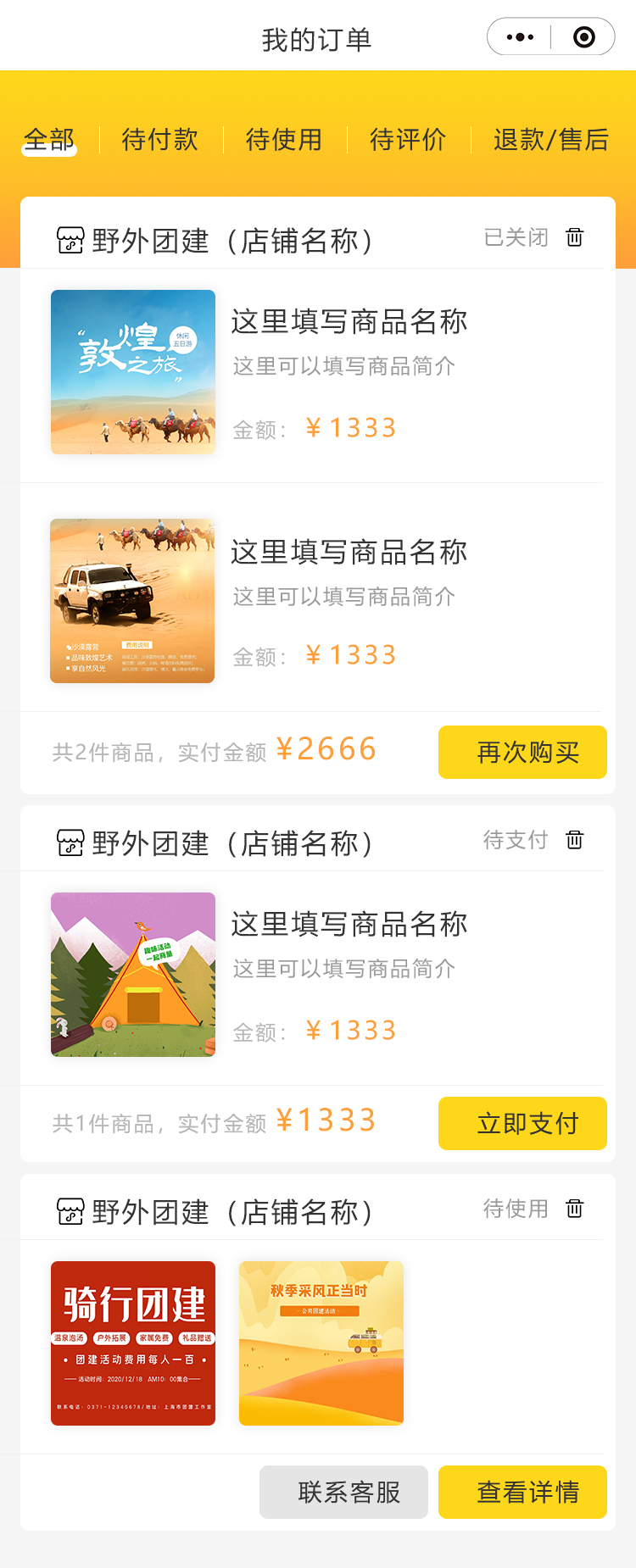
Task: Delete the 已关闭 order
Action: (575, 237)
